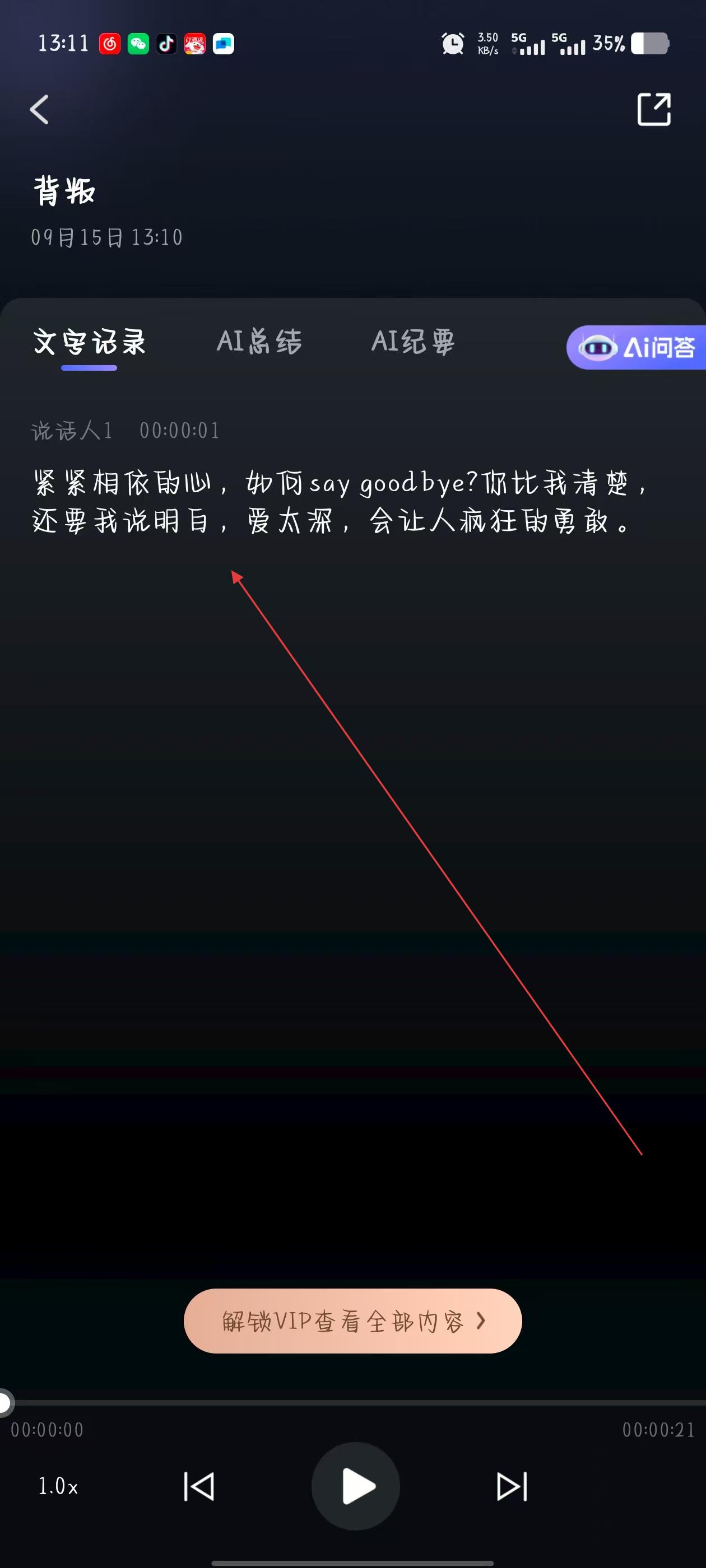Skip to the previous track
This screenshot has height=1568, width=706.
[x=199, y=1486]
